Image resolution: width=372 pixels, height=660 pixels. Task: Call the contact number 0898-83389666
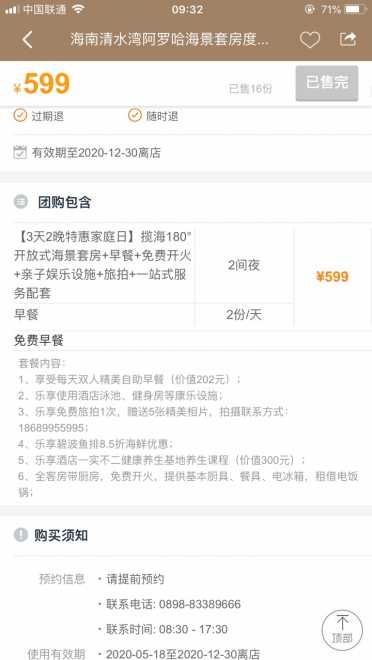199,604
